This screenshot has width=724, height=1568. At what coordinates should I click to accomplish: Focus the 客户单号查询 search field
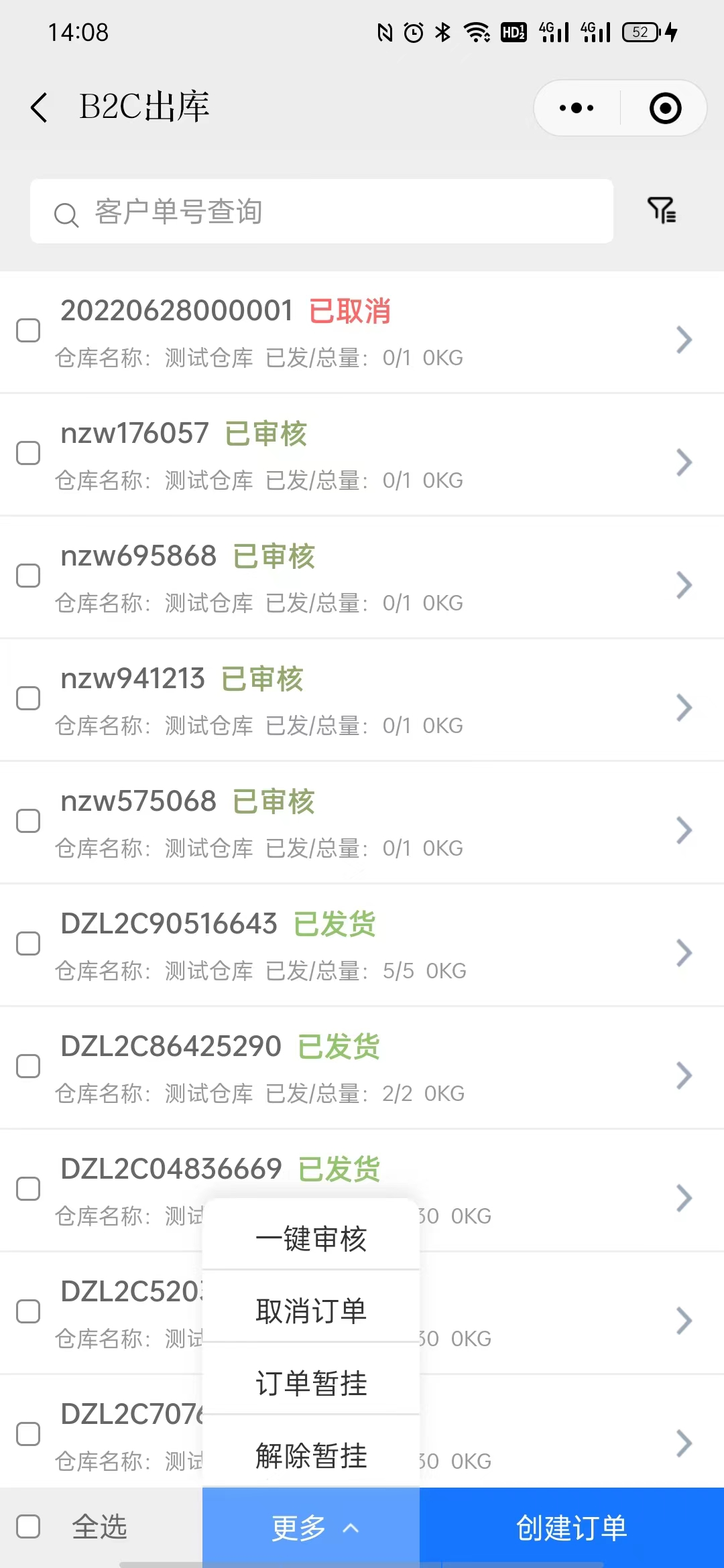click(322, 211)
